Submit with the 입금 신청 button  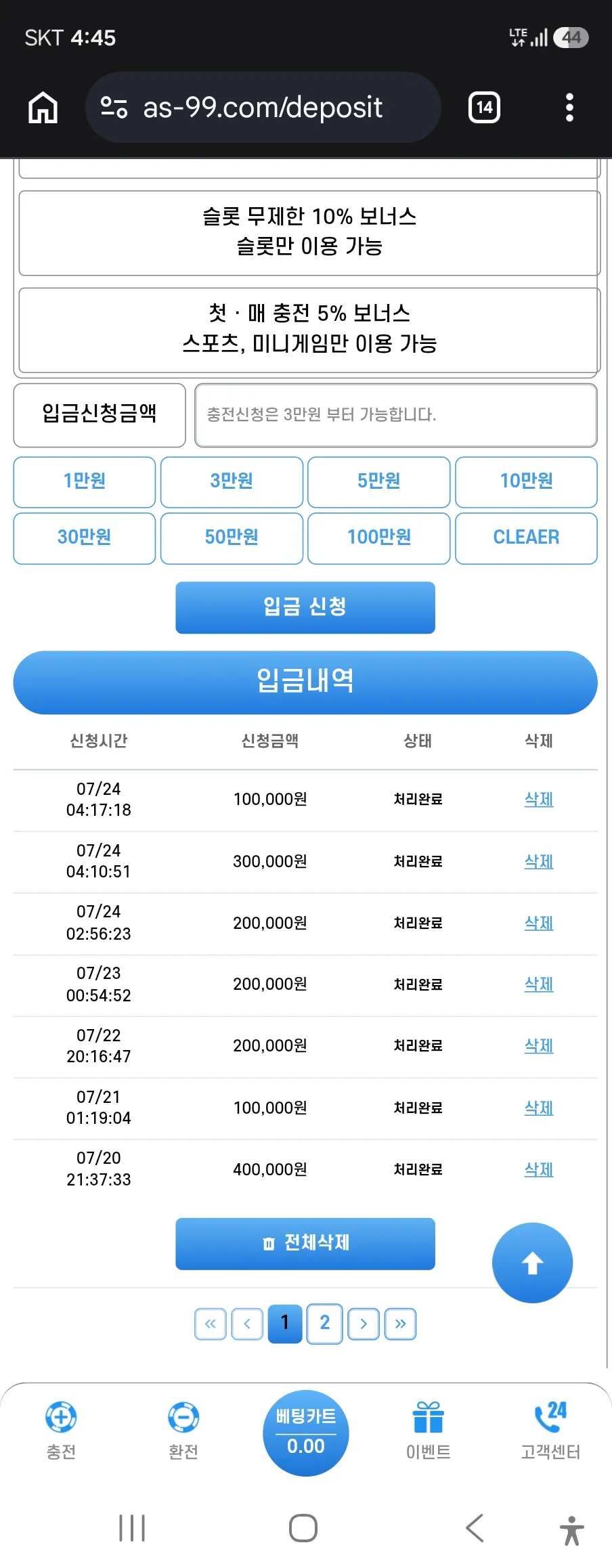pyautogui.click(x=305, y=607)
